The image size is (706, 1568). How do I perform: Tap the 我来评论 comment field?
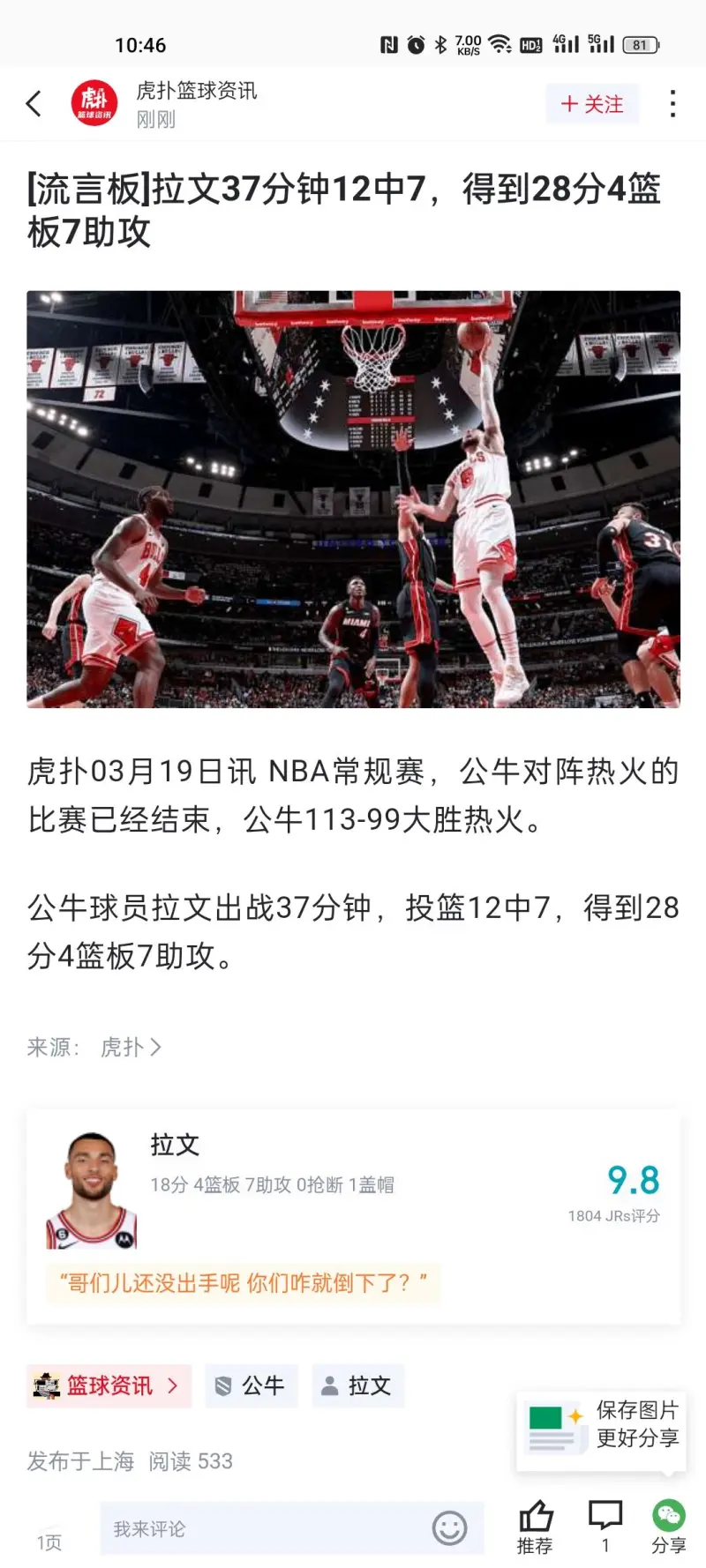(x=265, y=1528)
